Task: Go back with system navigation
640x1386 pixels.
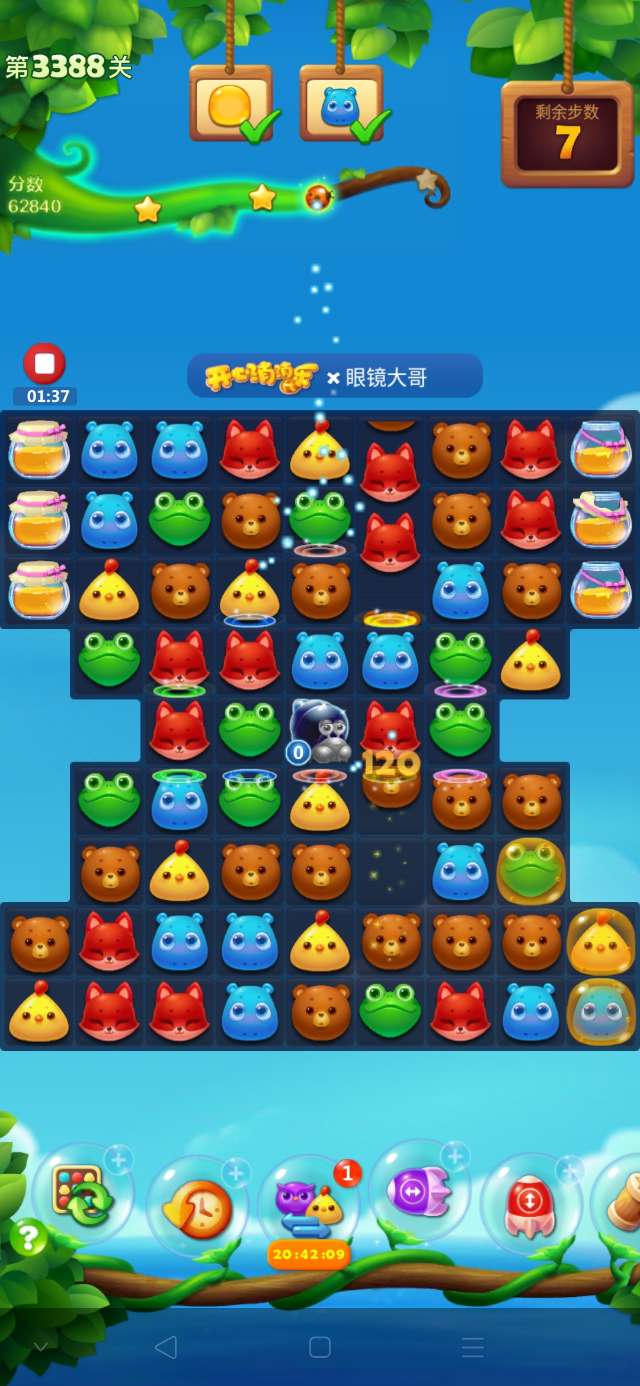Action: click(x=166, y=1347)
